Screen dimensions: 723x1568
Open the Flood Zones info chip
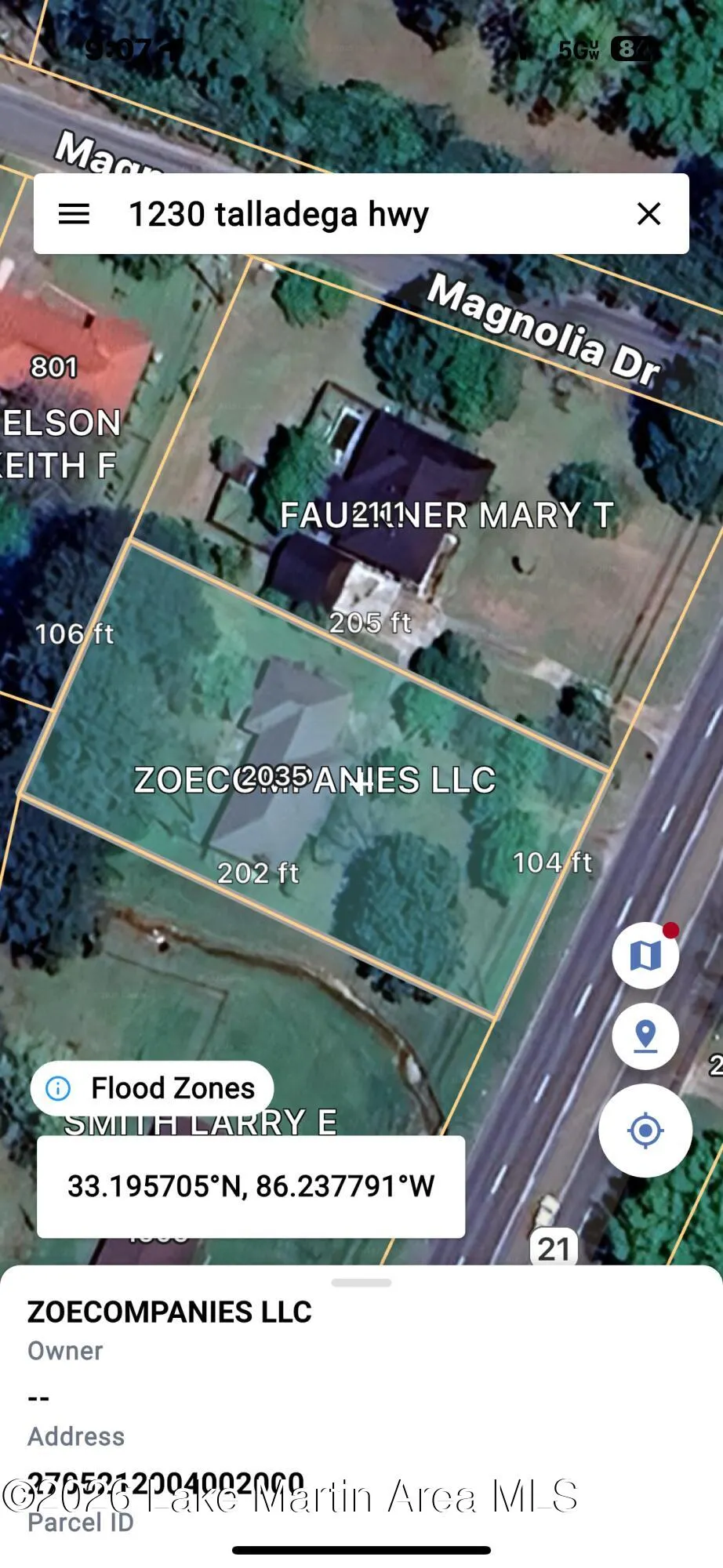[x=152, y=1088]
